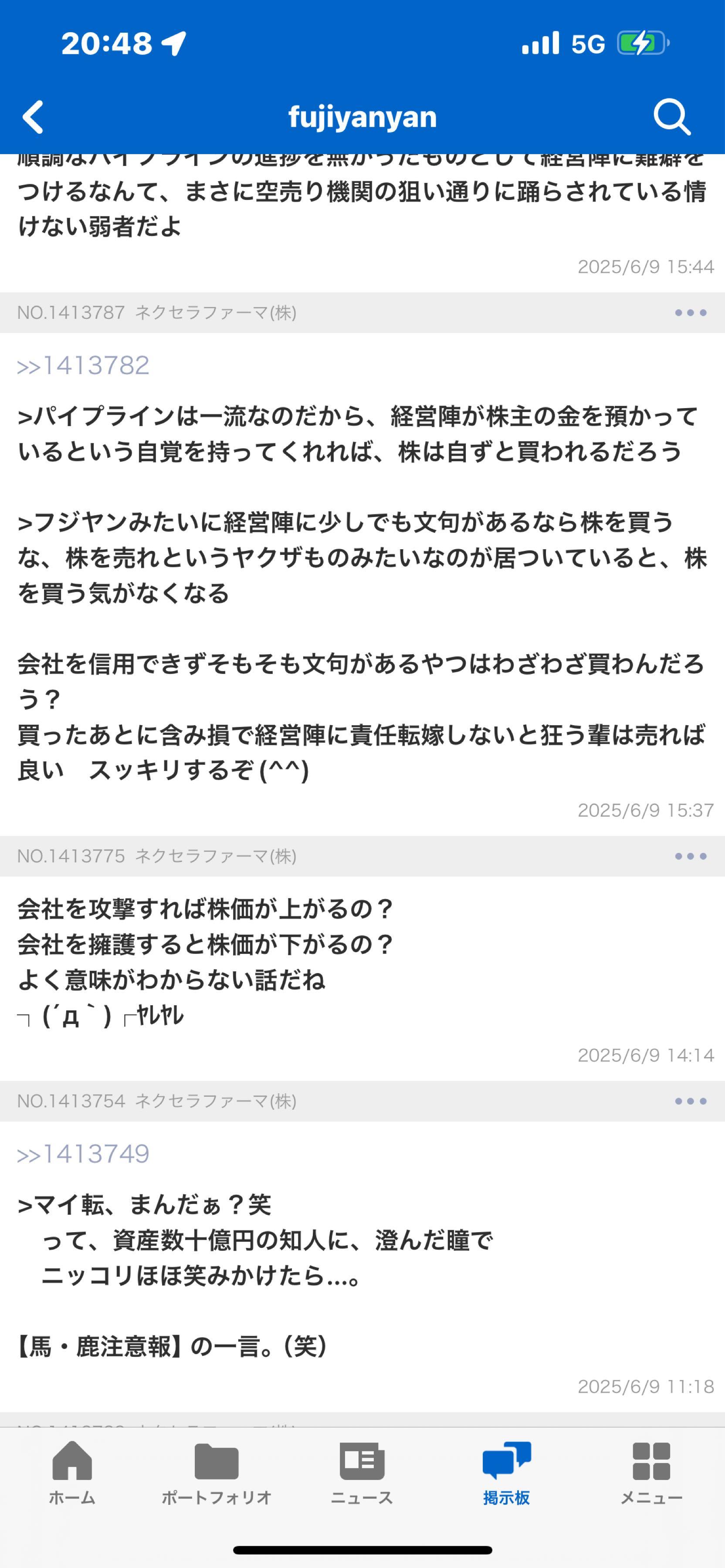Screen dimensions: 725x1568
Task: Select the 掲示板 tab
Action: click(506, 1473)
